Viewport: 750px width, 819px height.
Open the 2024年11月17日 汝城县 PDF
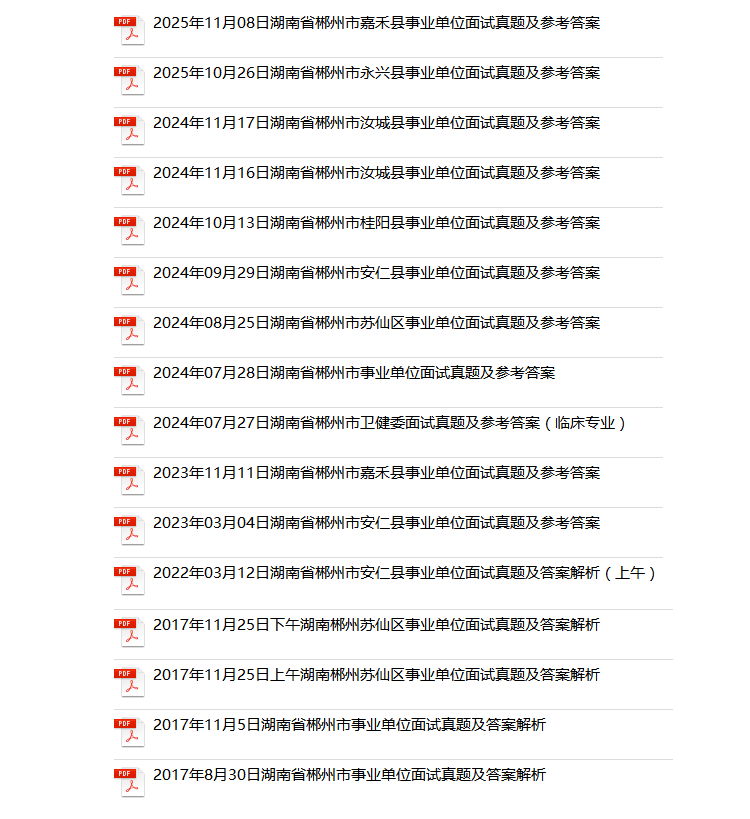376,123
